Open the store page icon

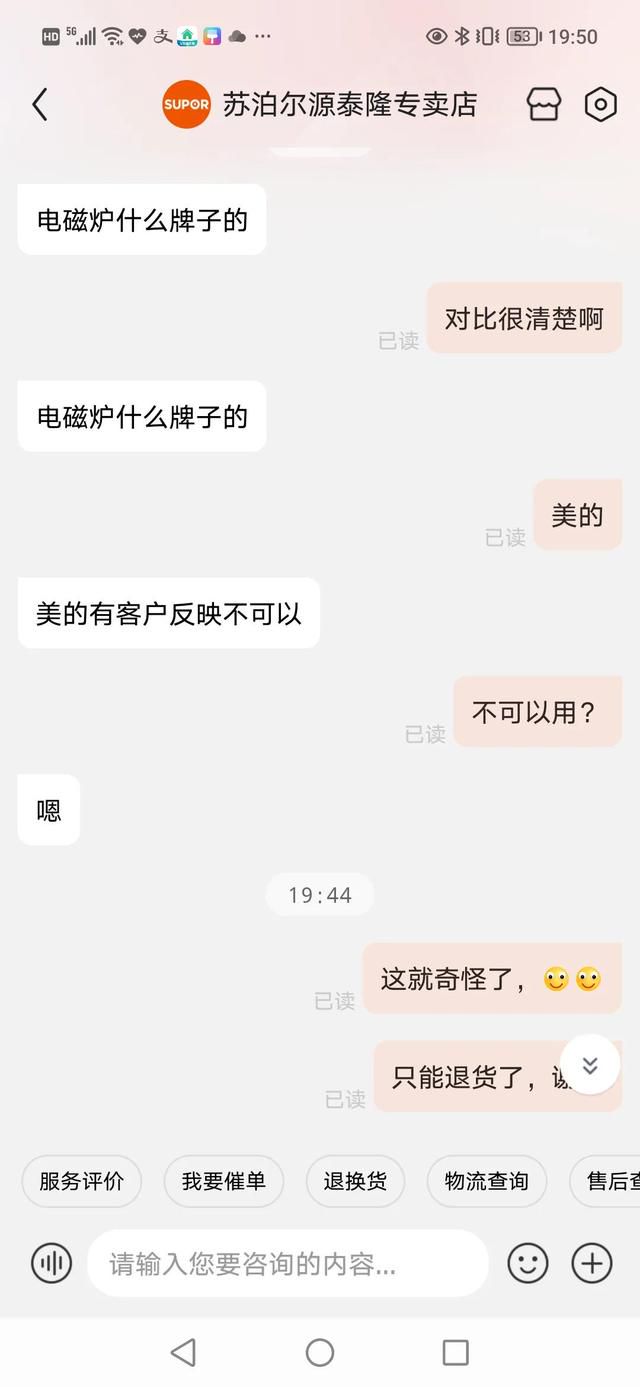[x=544, y=104]
